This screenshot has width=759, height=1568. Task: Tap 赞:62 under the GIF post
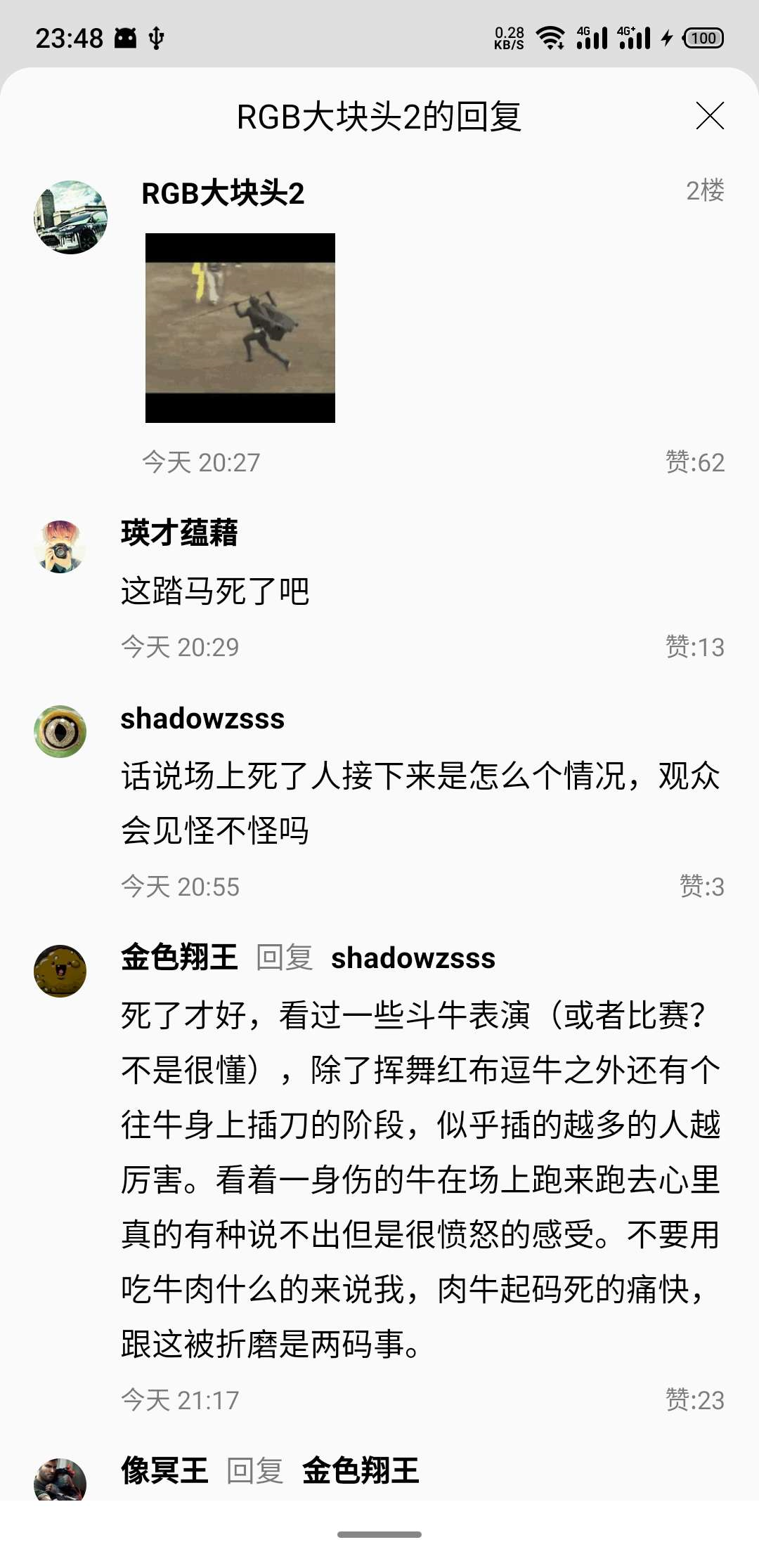click(696, 462)
